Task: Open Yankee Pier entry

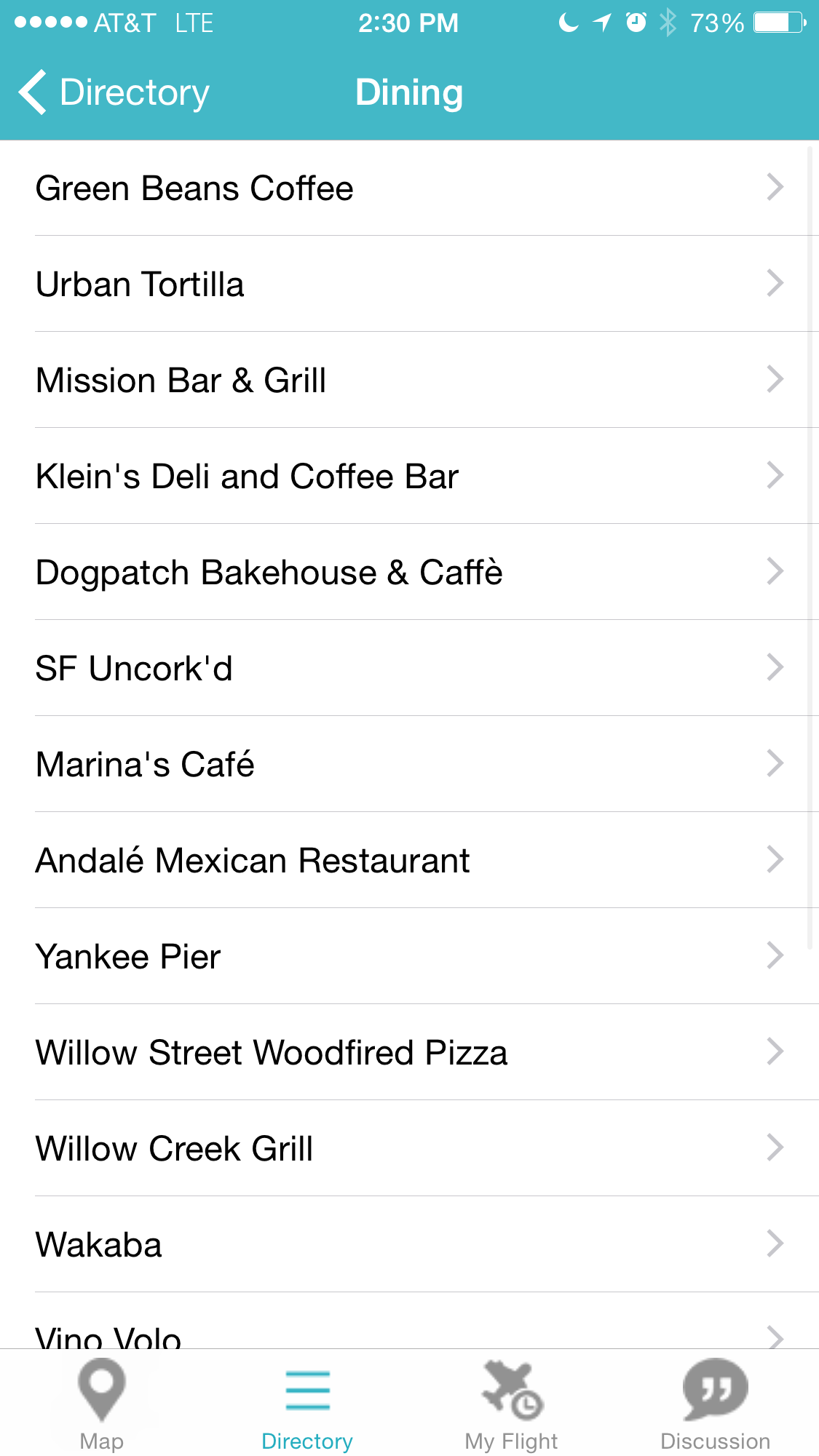Action: 409,957
